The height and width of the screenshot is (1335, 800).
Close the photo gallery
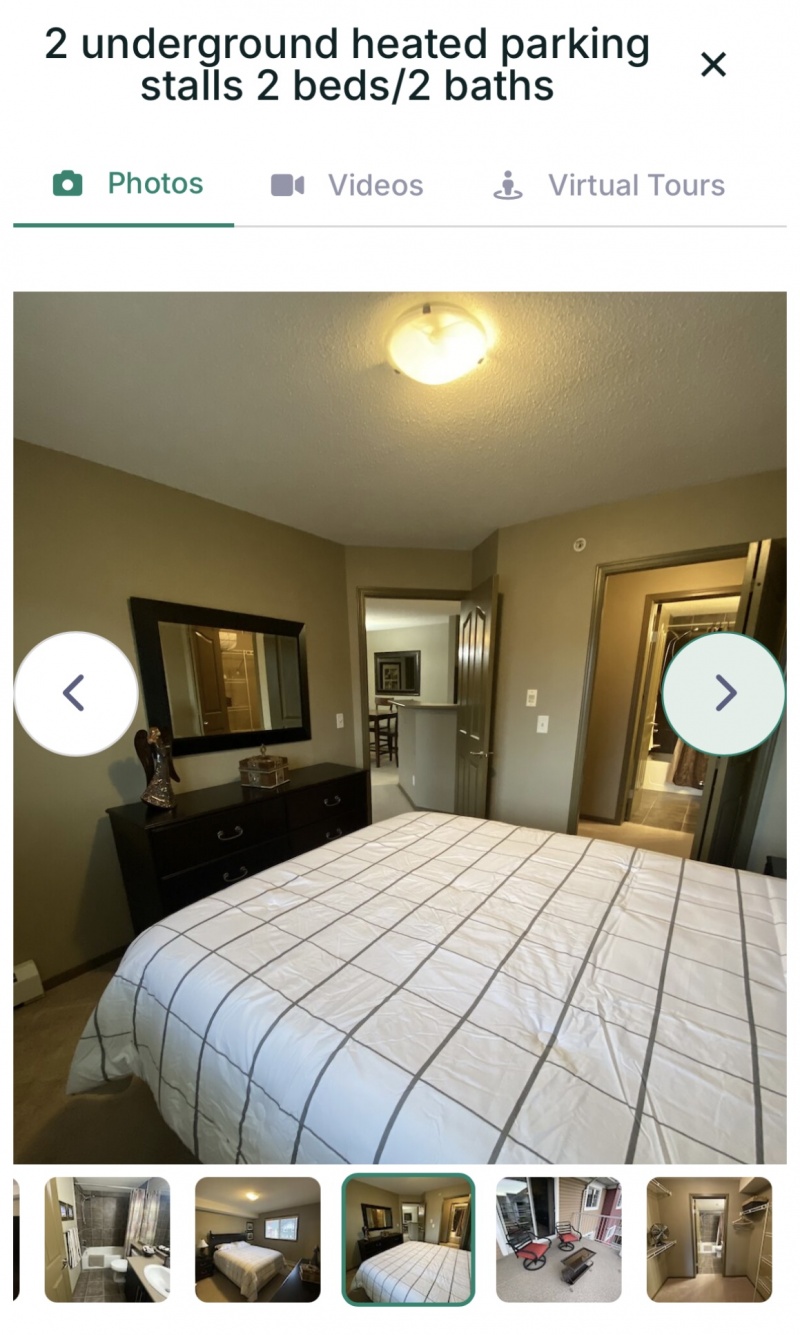coord(713,65)
